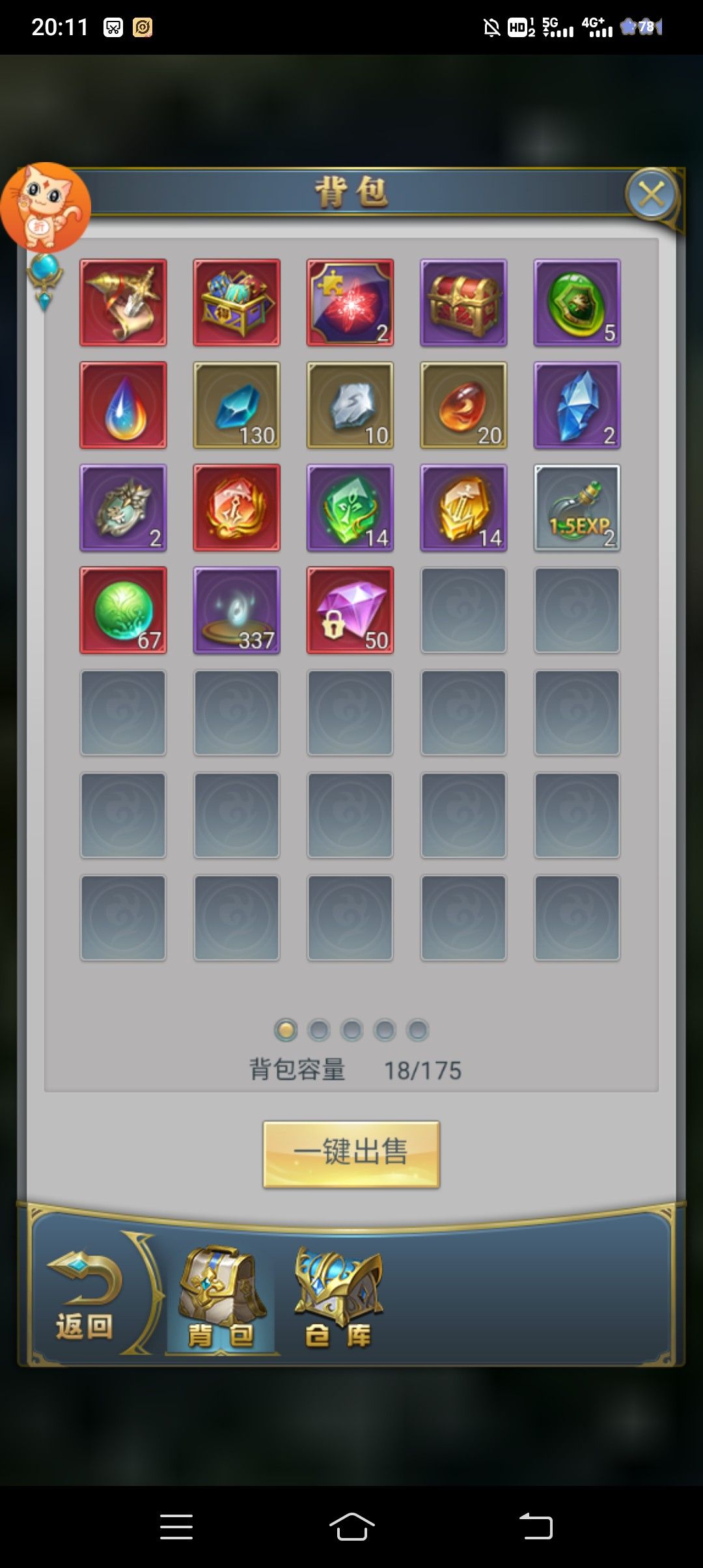Choose the locked purple diamond stack of 50
The height and width of the screenshot is (1568, 703).
tap(350, 610)
